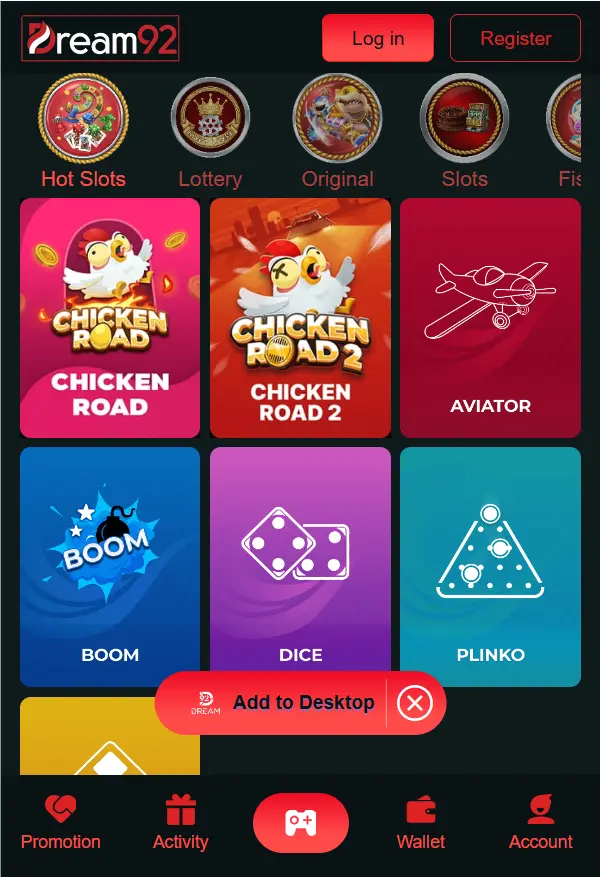This screenshot has height=877, width=600.
Task: Launch the Chicken Road game
Action: click(110, 318)
